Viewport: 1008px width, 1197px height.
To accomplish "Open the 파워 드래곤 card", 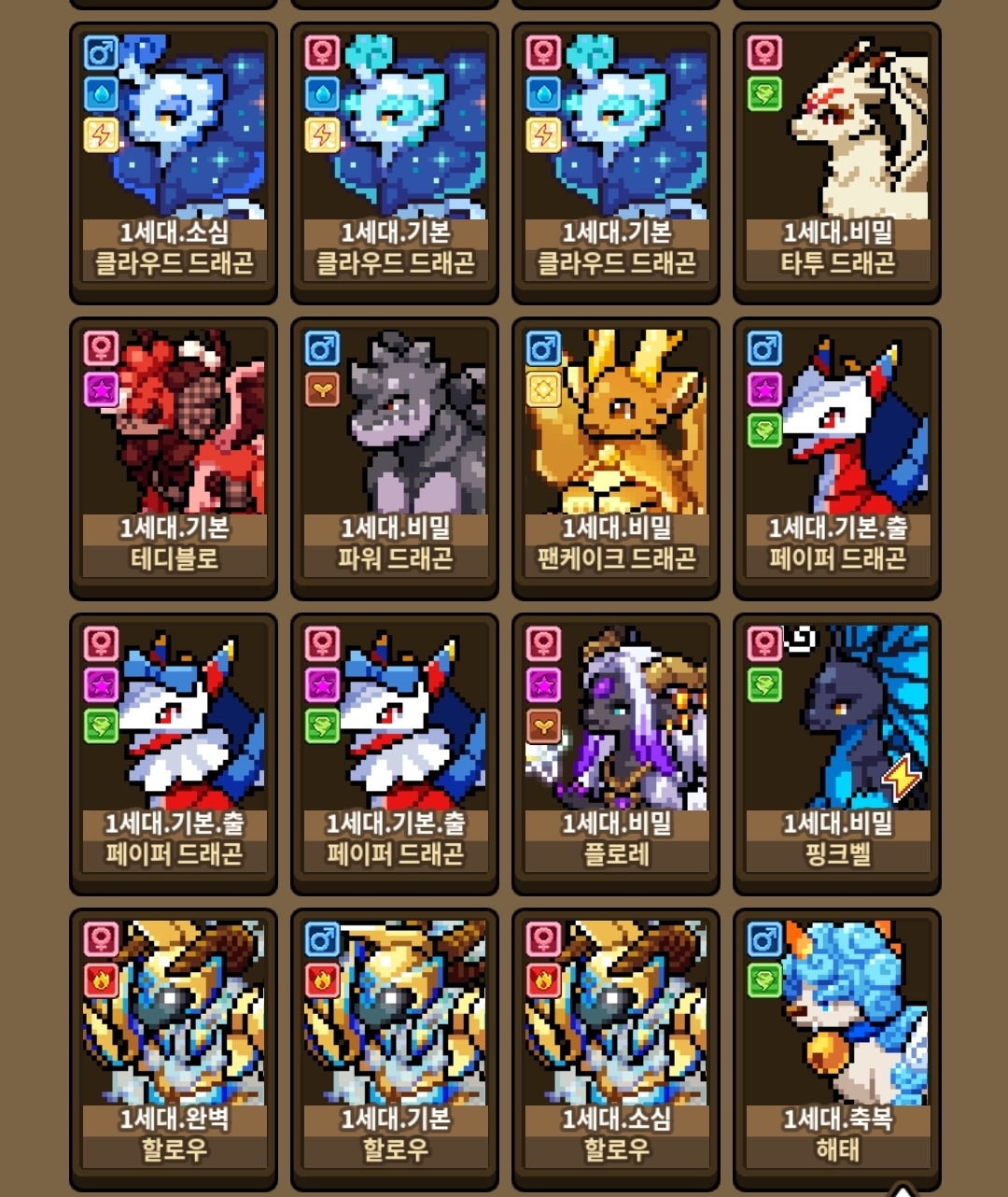I will (x=395, y=458).
